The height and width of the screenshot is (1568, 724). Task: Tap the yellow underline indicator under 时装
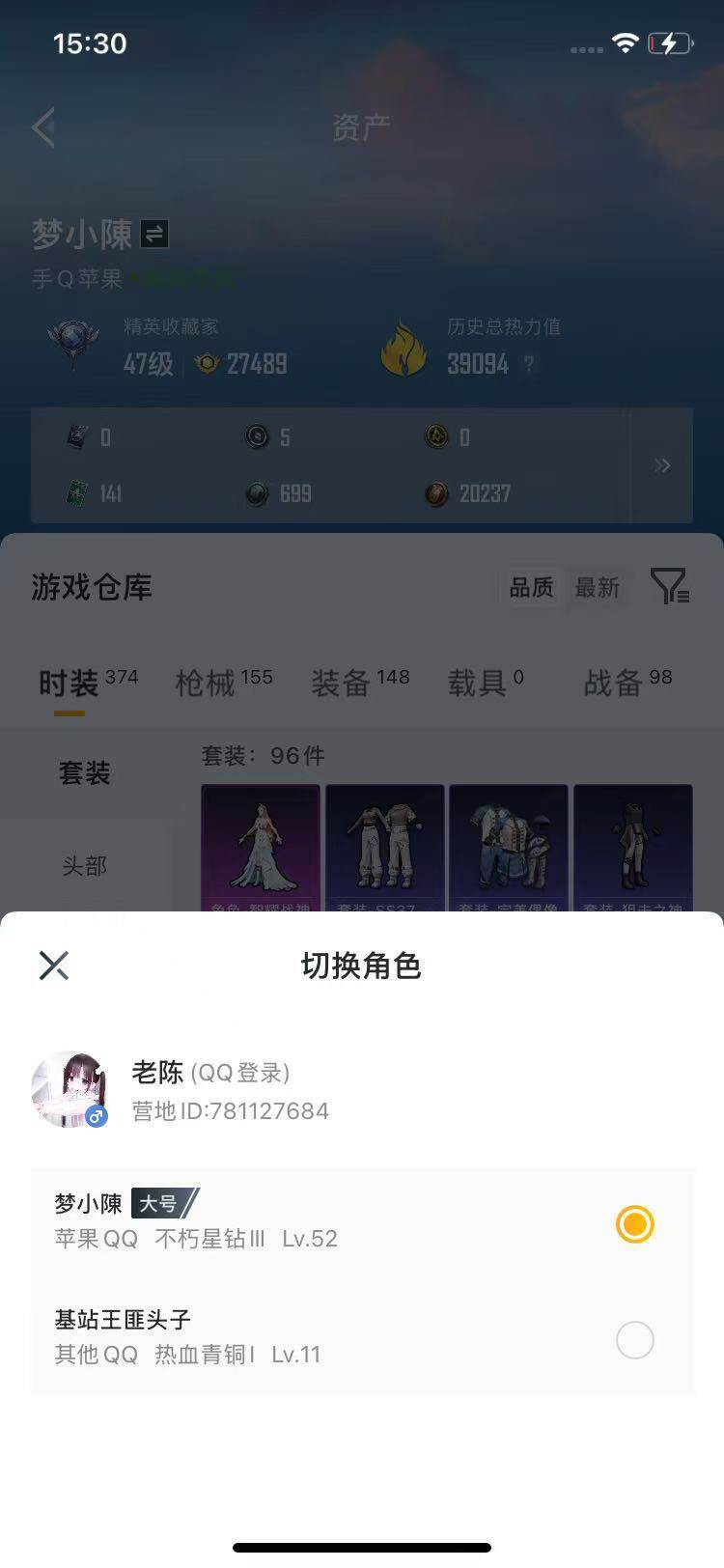click(x=68, y=713)
